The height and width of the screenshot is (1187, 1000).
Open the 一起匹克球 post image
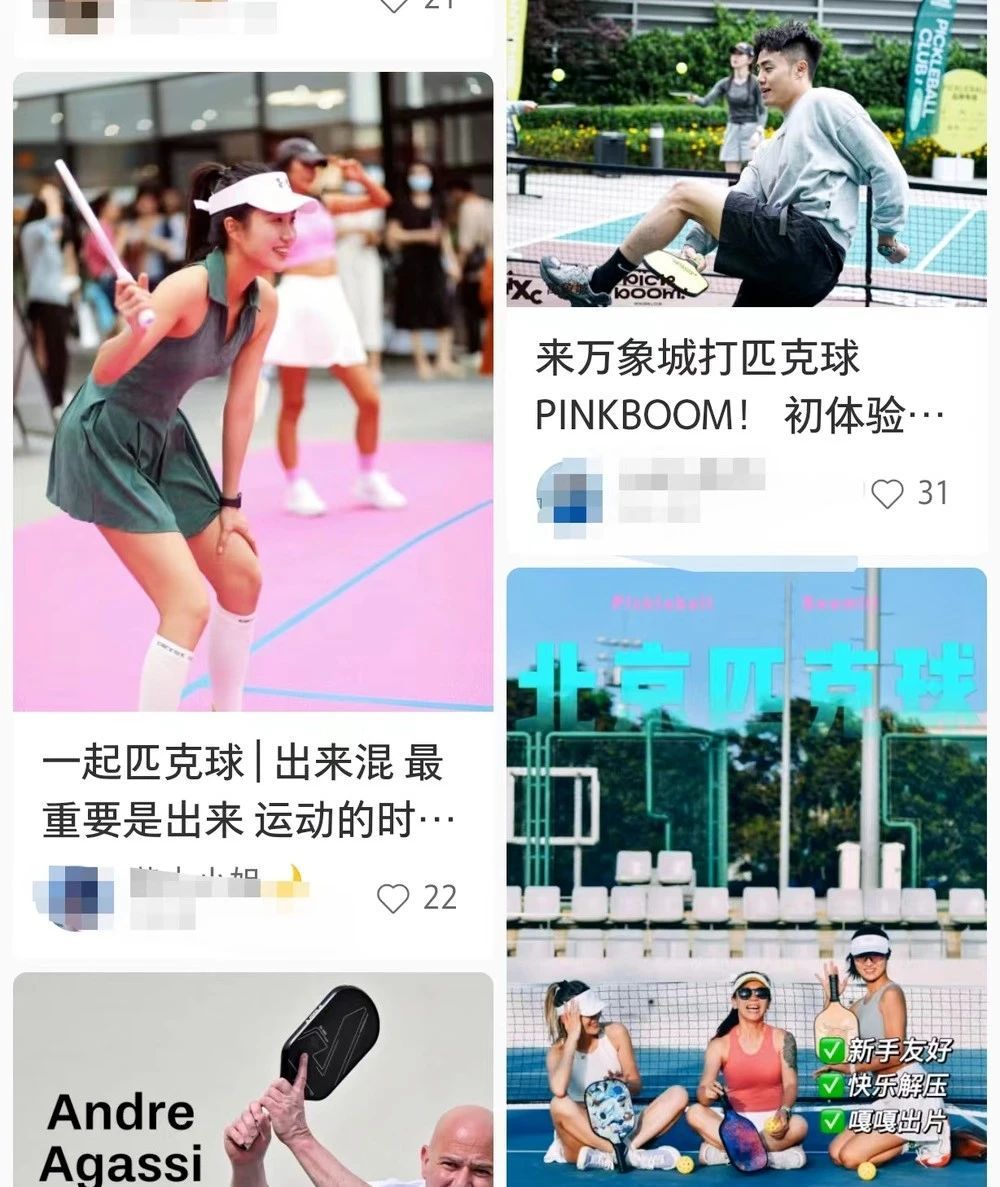pos(252,390)
